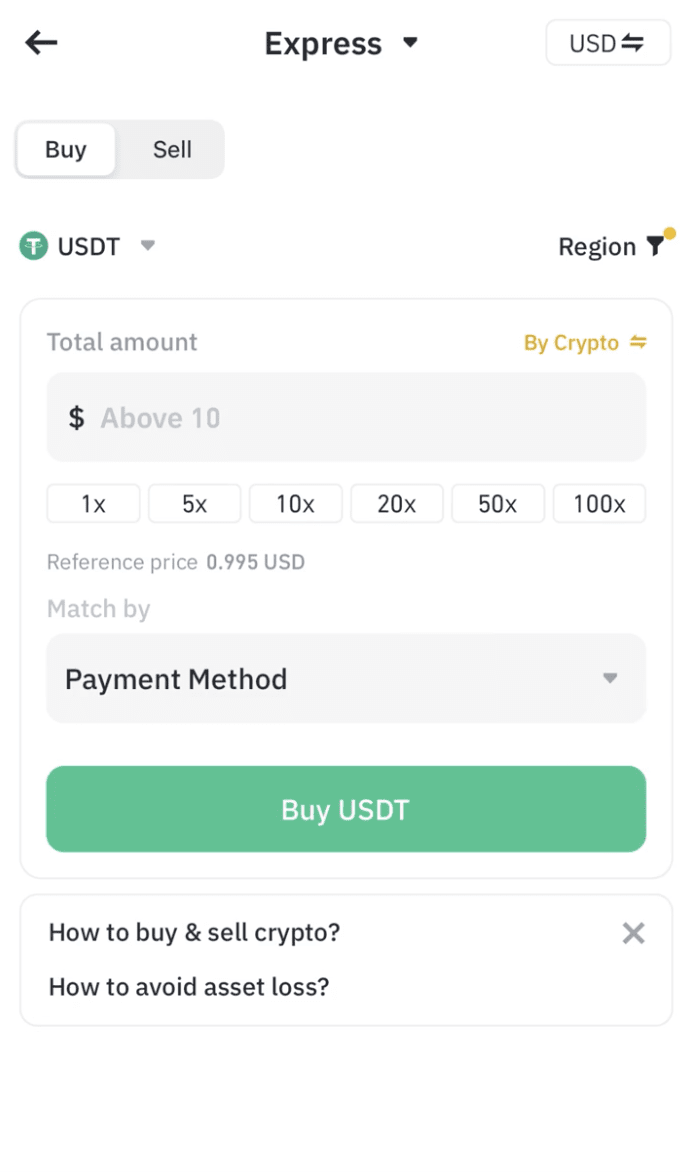Tap the Buy USDT button
This screenshot has width=696, height=1172.
(346, 809)
